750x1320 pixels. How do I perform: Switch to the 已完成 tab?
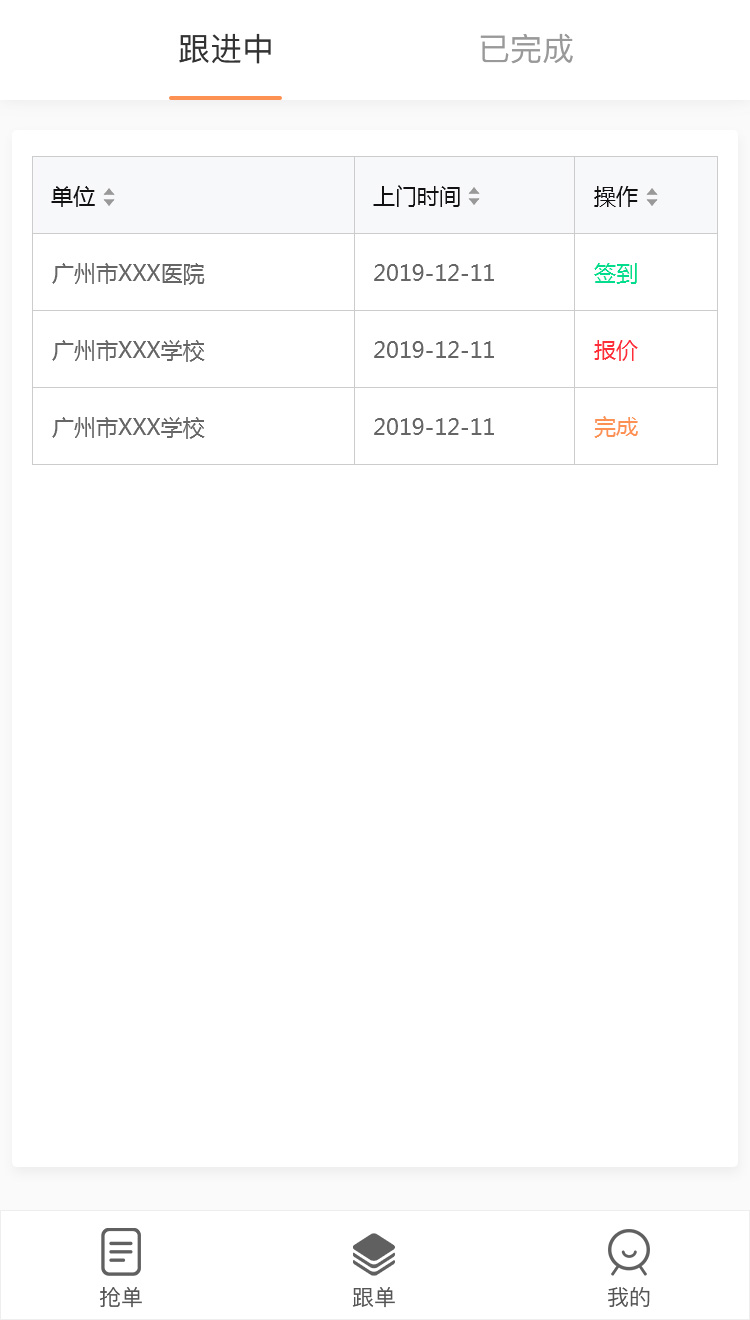tap(526, 49)
